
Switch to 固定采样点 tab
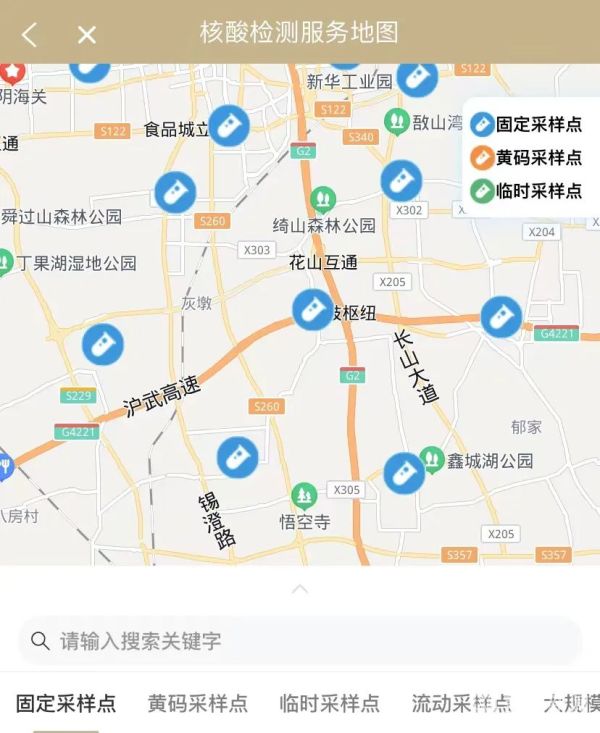click(66, 703)
